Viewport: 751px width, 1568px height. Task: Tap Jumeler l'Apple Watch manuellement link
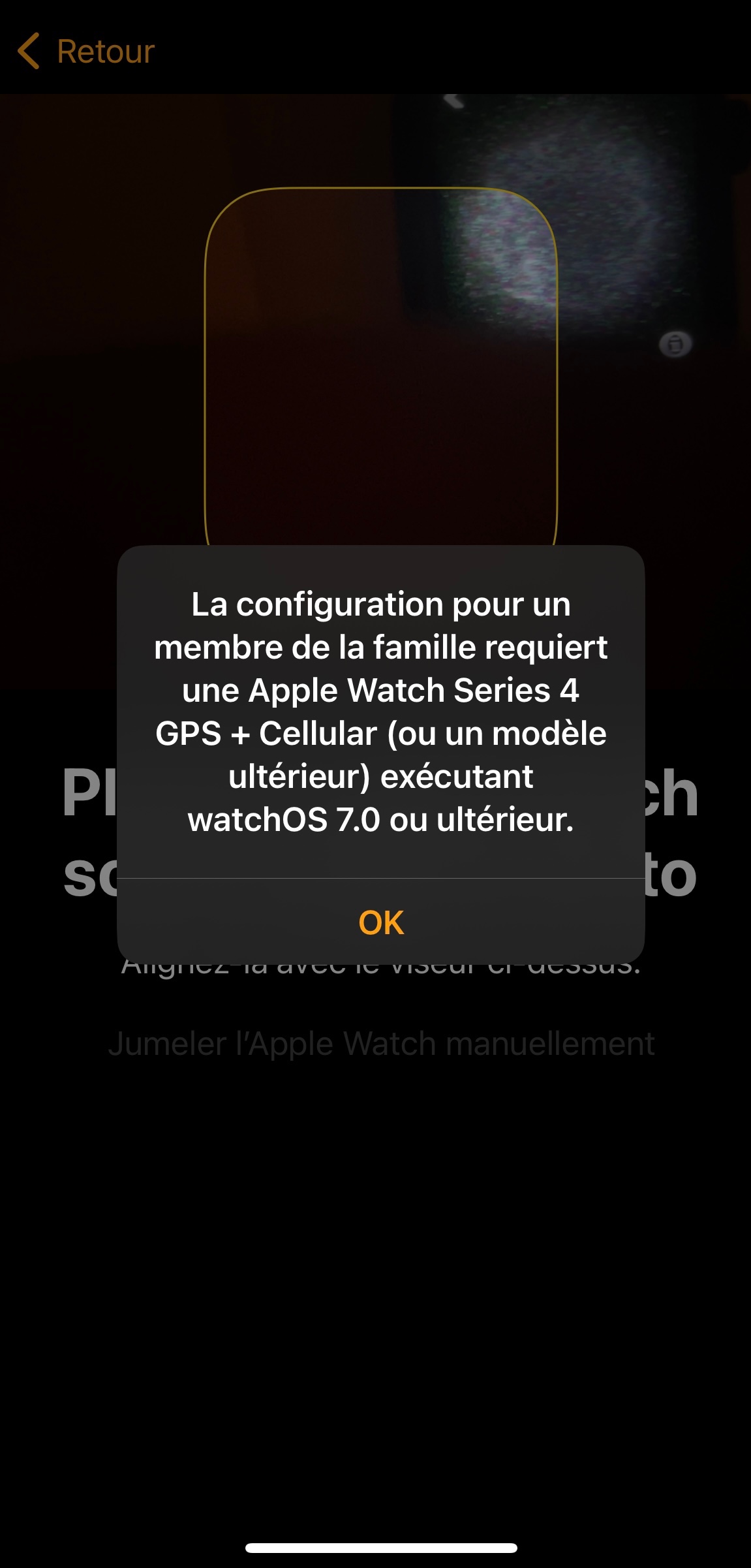click(381, 1043)
